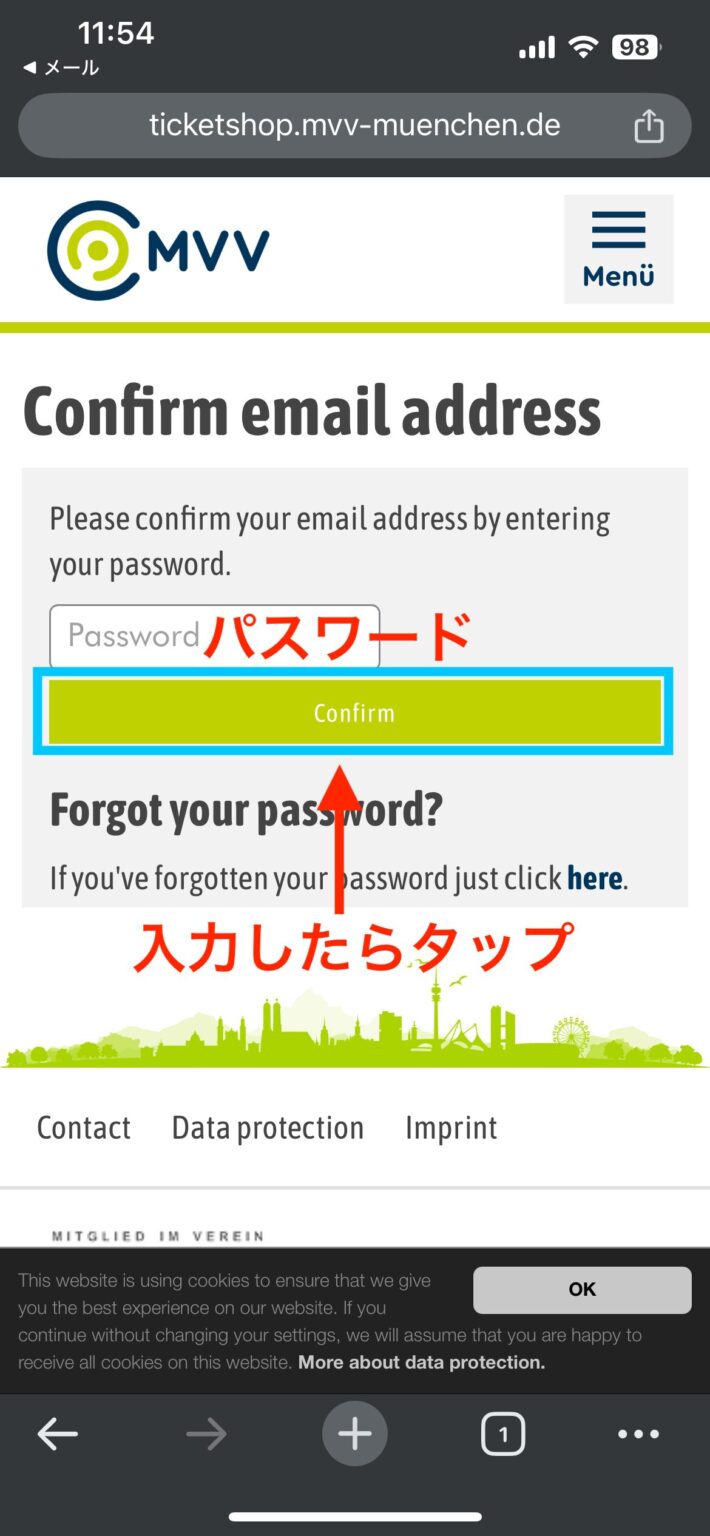Screen dimensions: 710x1536
Task: Open the Data protection footer link
Action: click(267, 1128)
